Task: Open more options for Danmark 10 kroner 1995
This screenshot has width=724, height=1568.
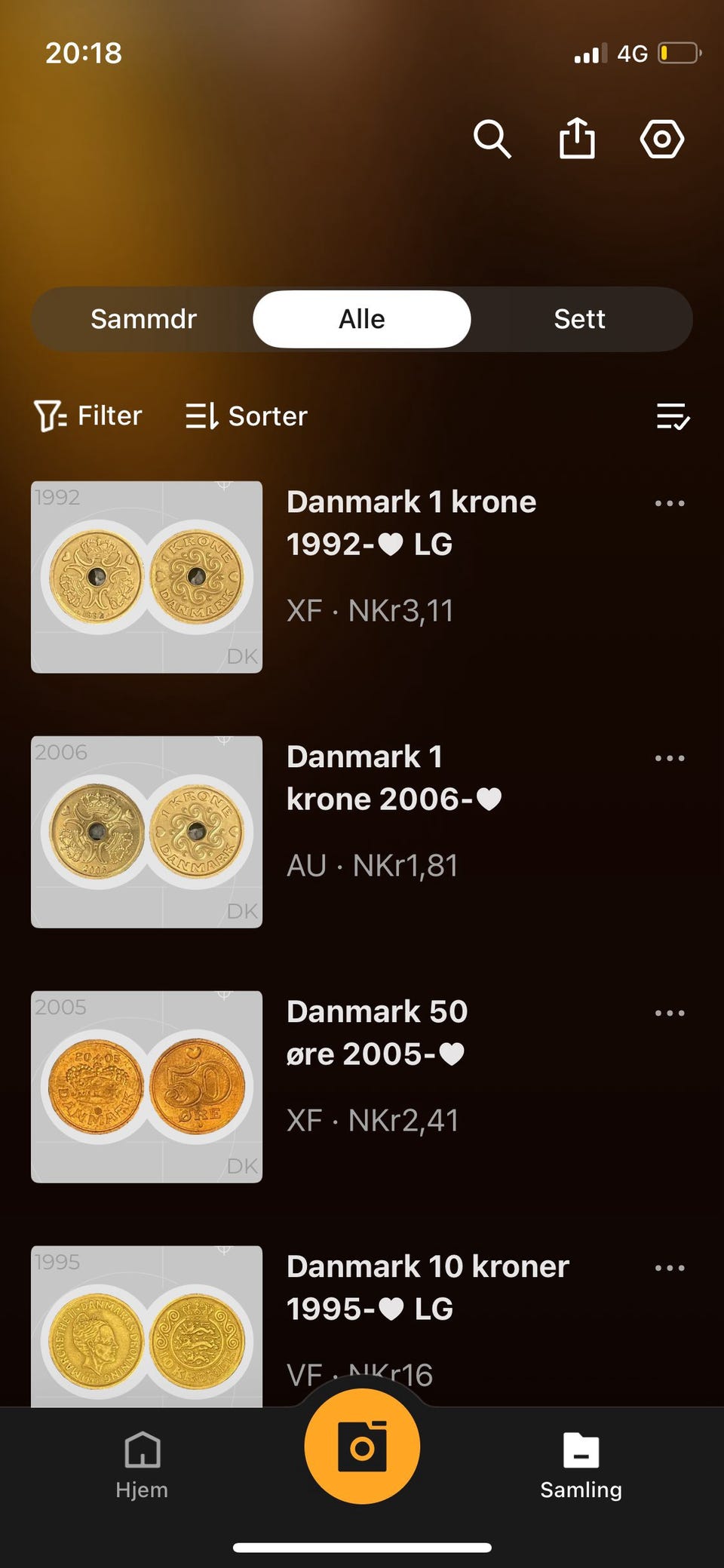Action: click(670, 1268)
